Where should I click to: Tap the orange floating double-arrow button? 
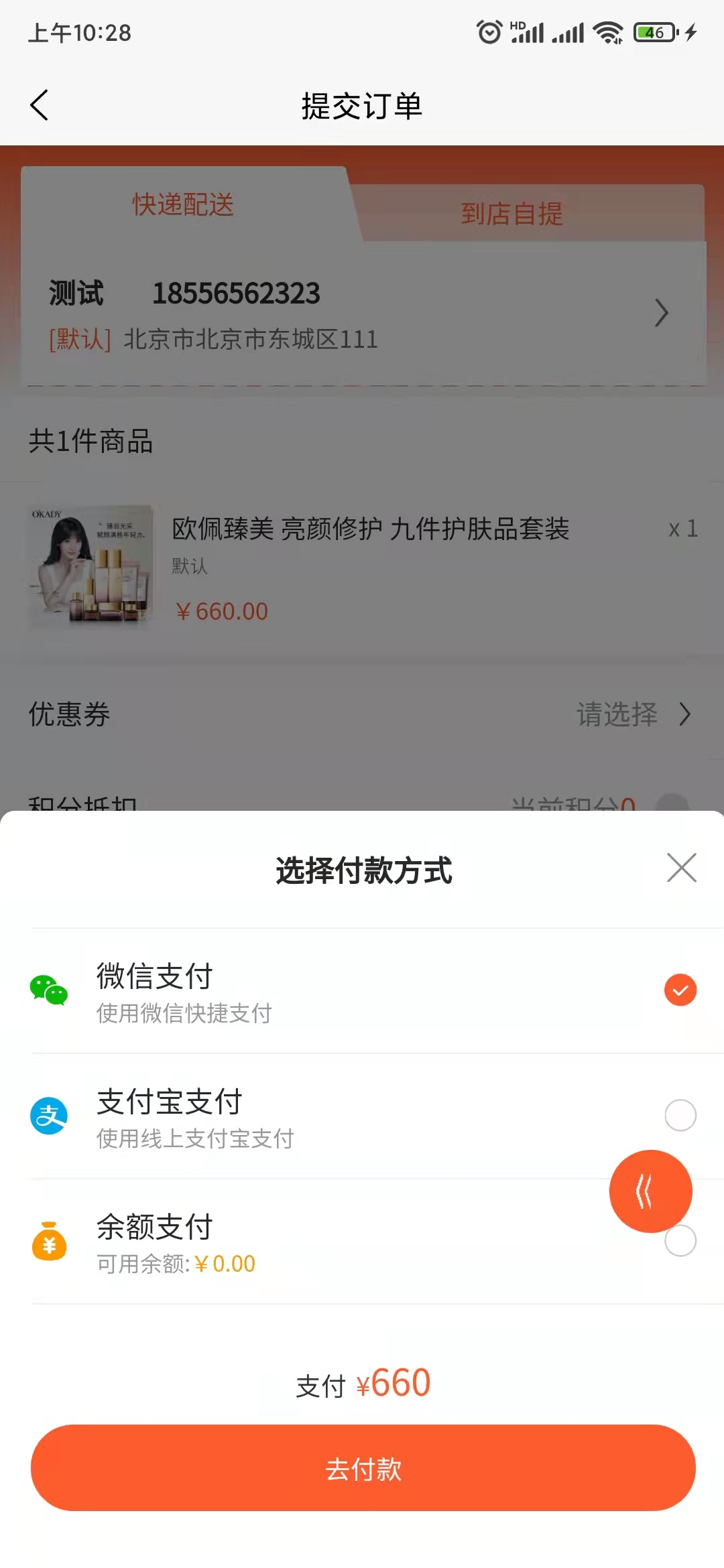point(650,1191)
